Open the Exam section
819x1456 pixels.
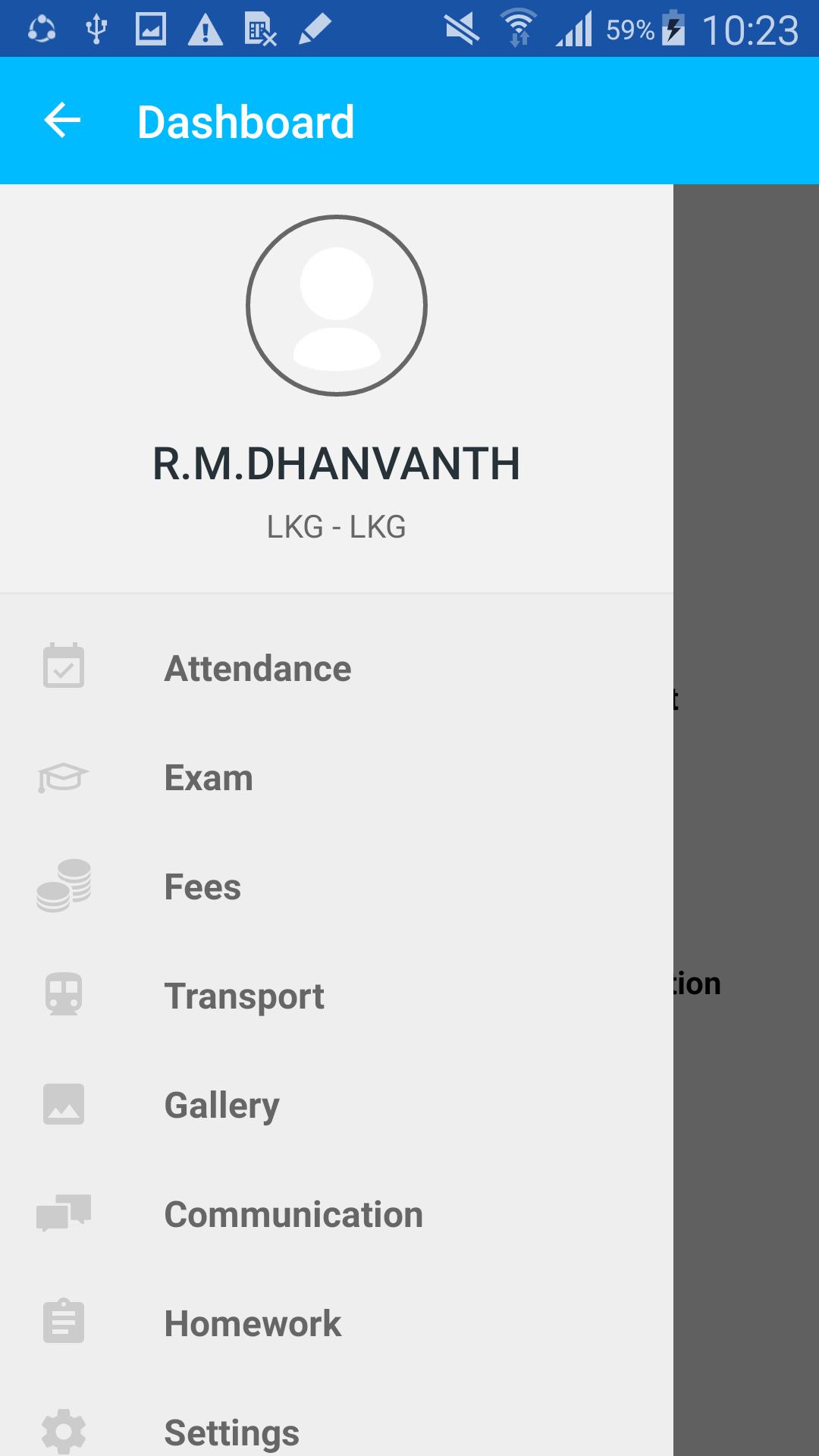(337, 777)
